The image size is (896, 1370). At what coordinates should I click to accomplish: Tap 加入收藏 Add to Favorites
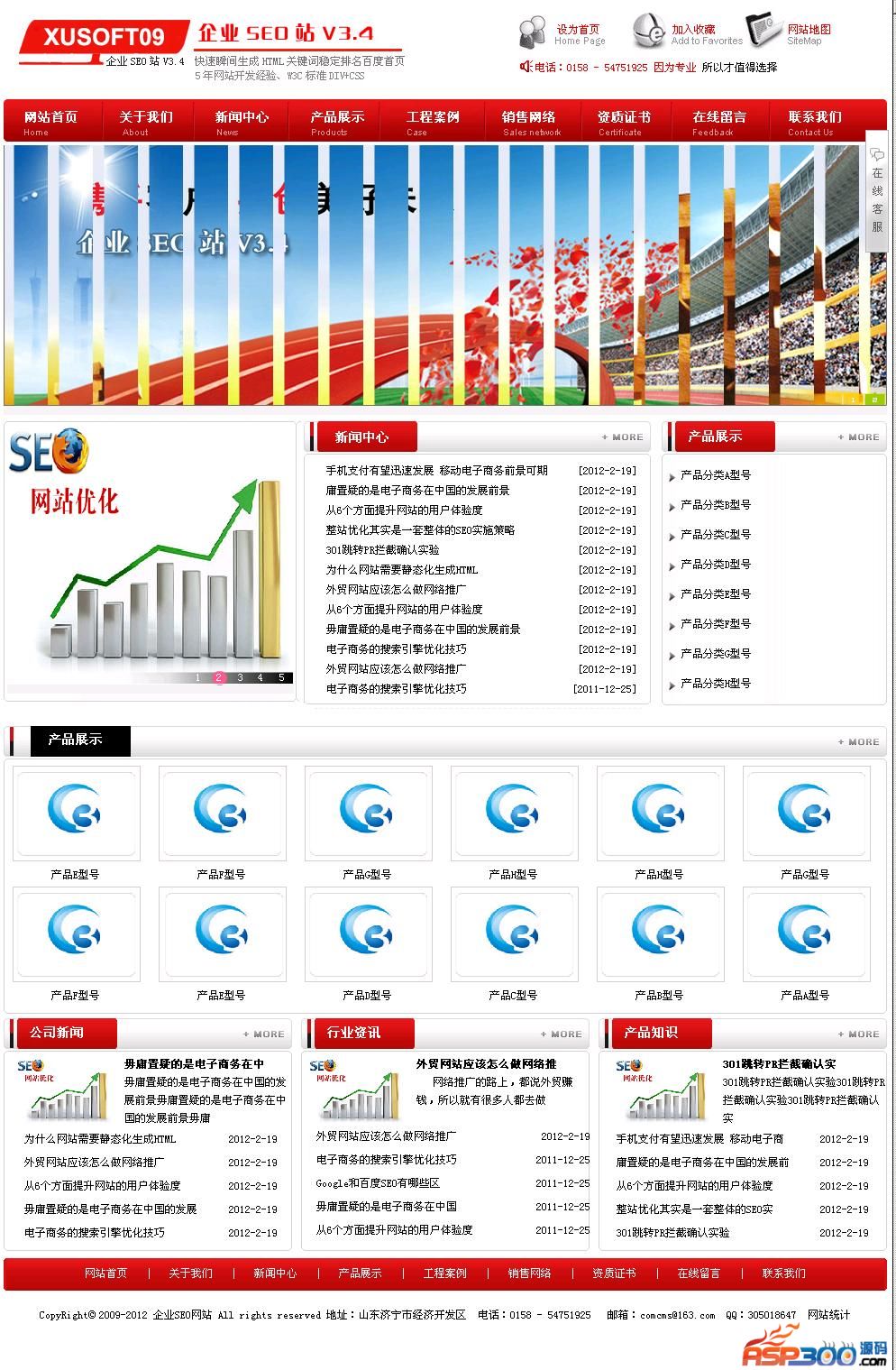click(692, 34)
